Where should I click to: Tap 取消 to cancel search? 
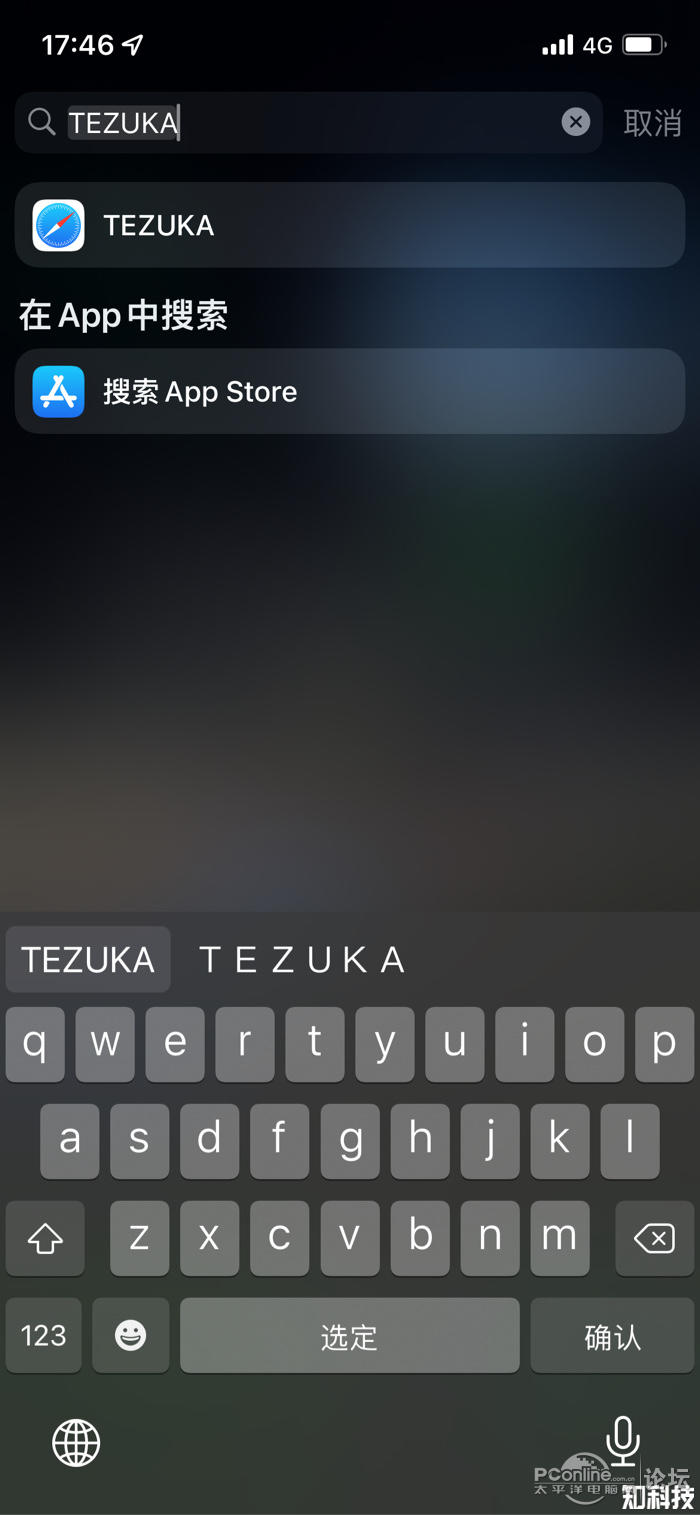point(652,123)
